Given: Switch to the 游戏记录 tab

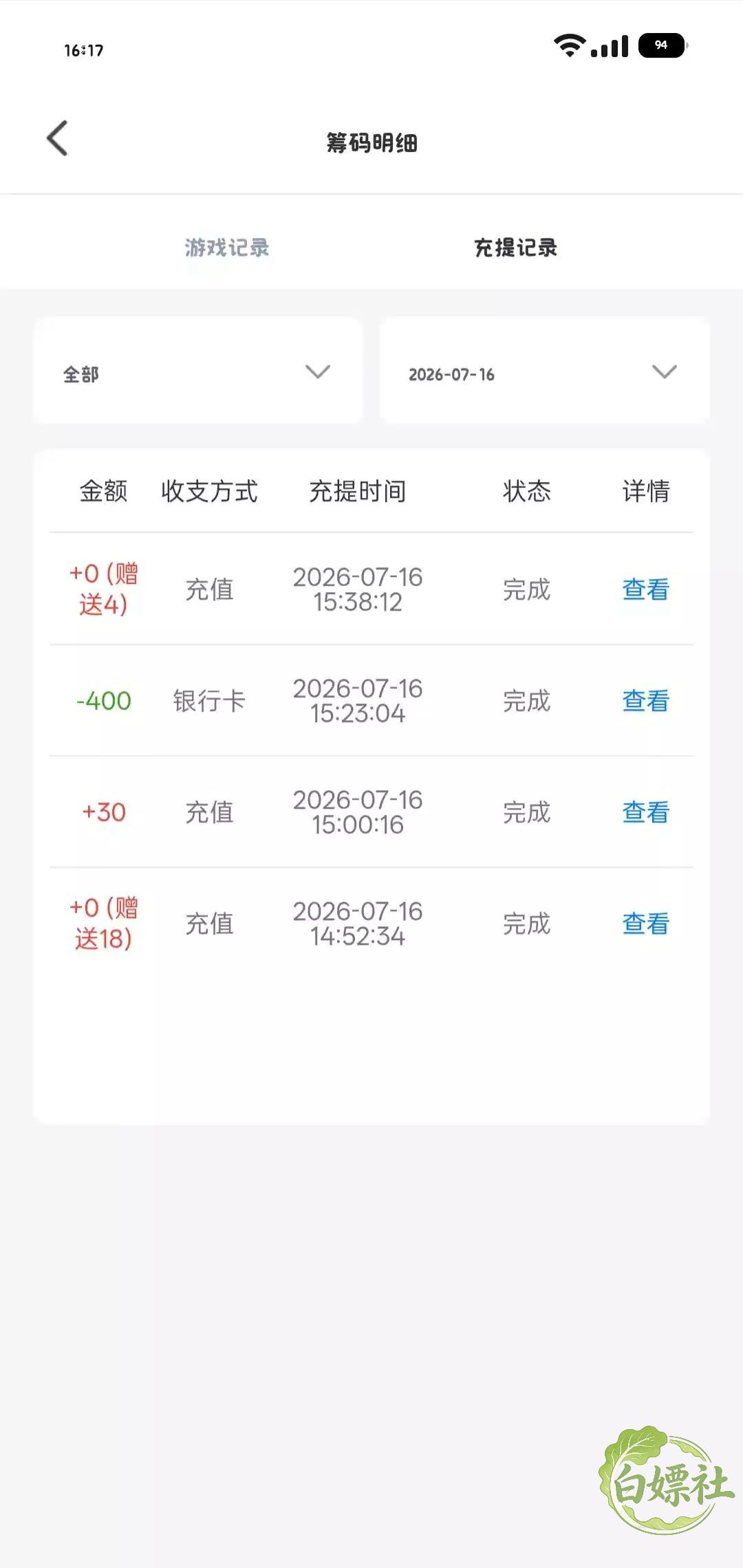Looking at the screenshot, I should coord(227,248).
